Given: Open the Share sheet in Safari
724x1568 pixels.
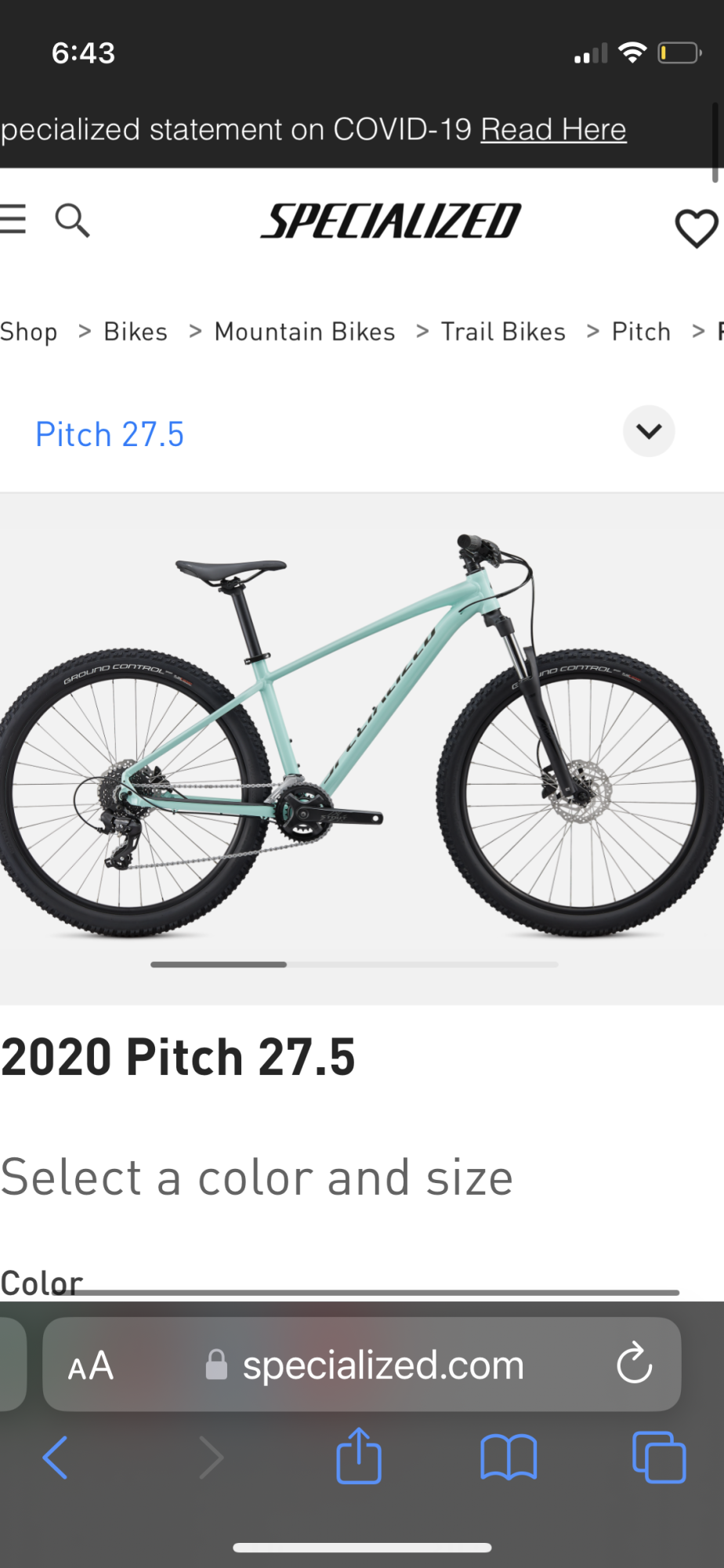Looking at the screenshot, I should [x=358, y=1457].
